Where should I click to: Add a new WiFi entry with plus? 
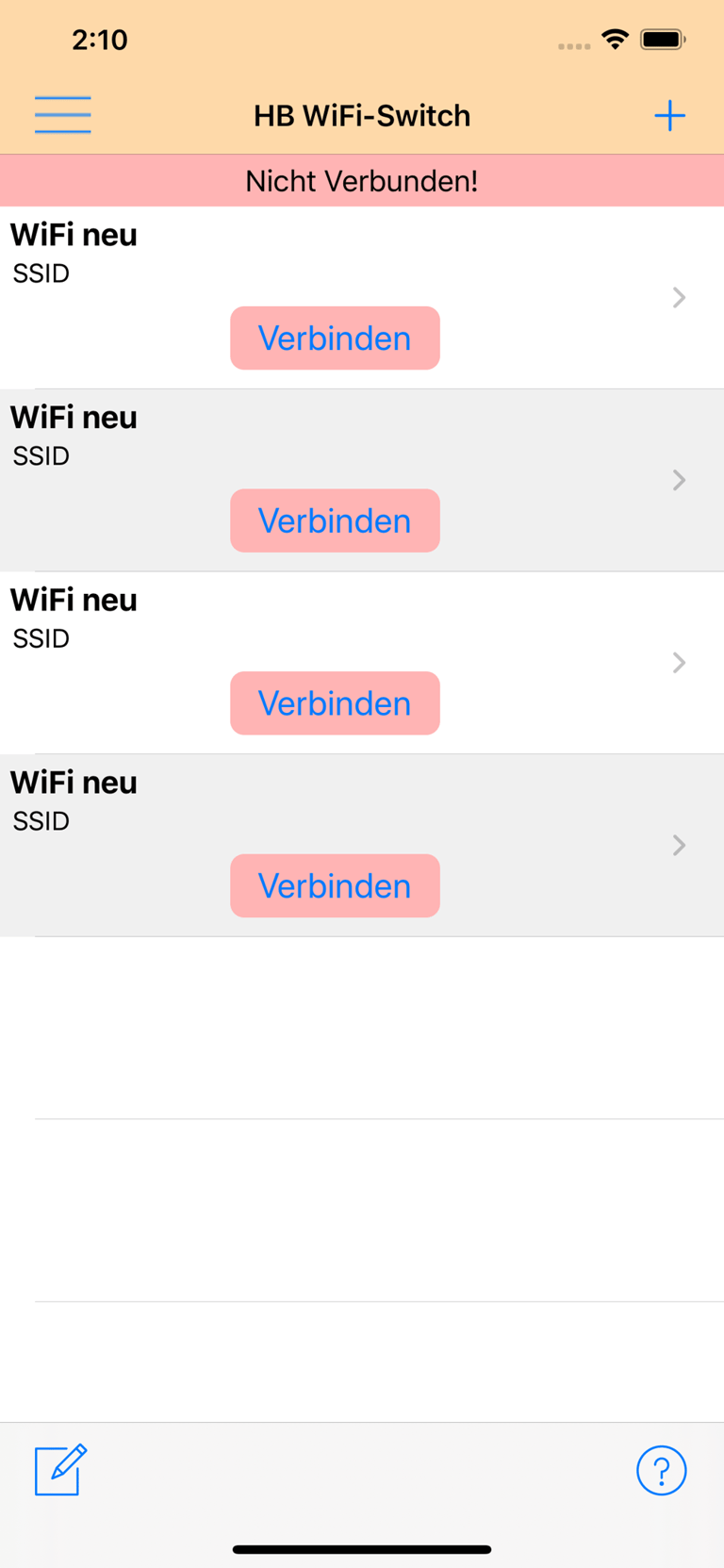[669, 115]
